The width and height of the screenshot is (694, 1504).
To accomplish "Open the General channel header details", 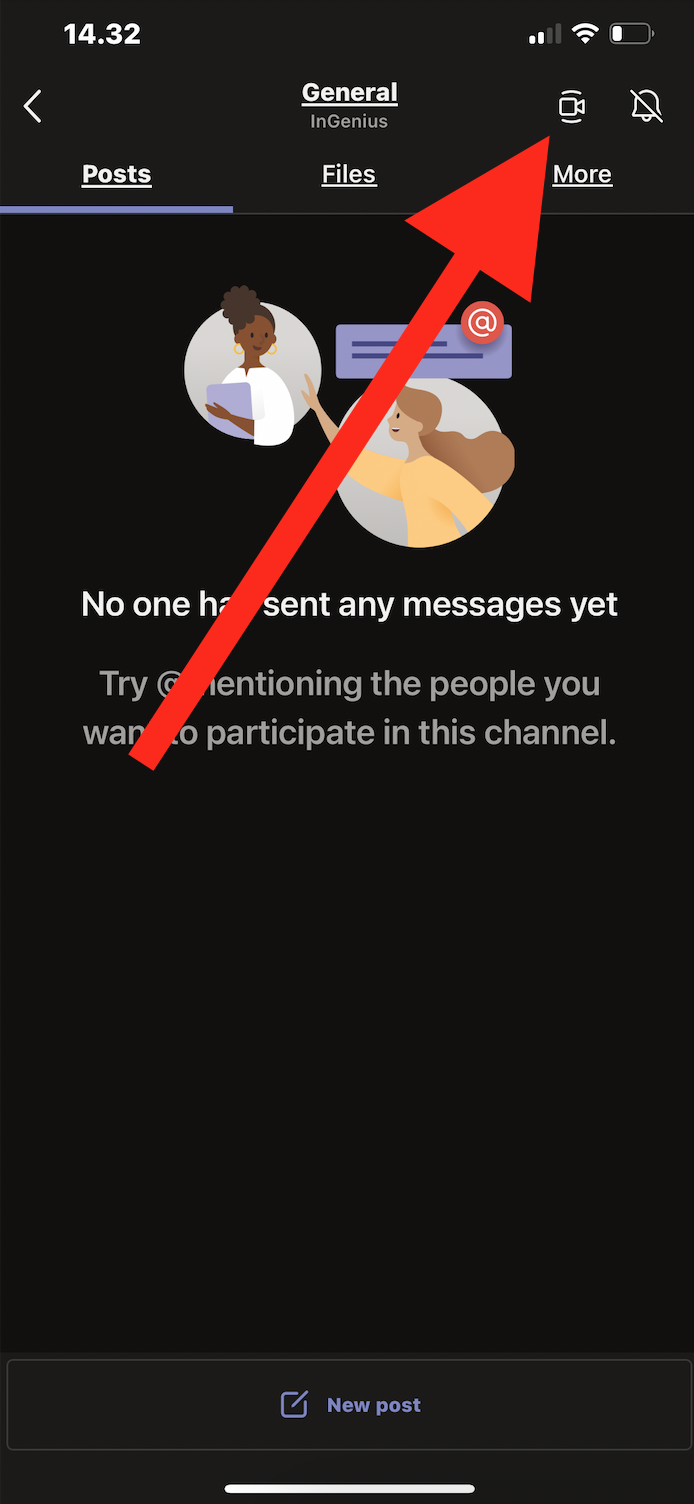I will coord(349,104).
